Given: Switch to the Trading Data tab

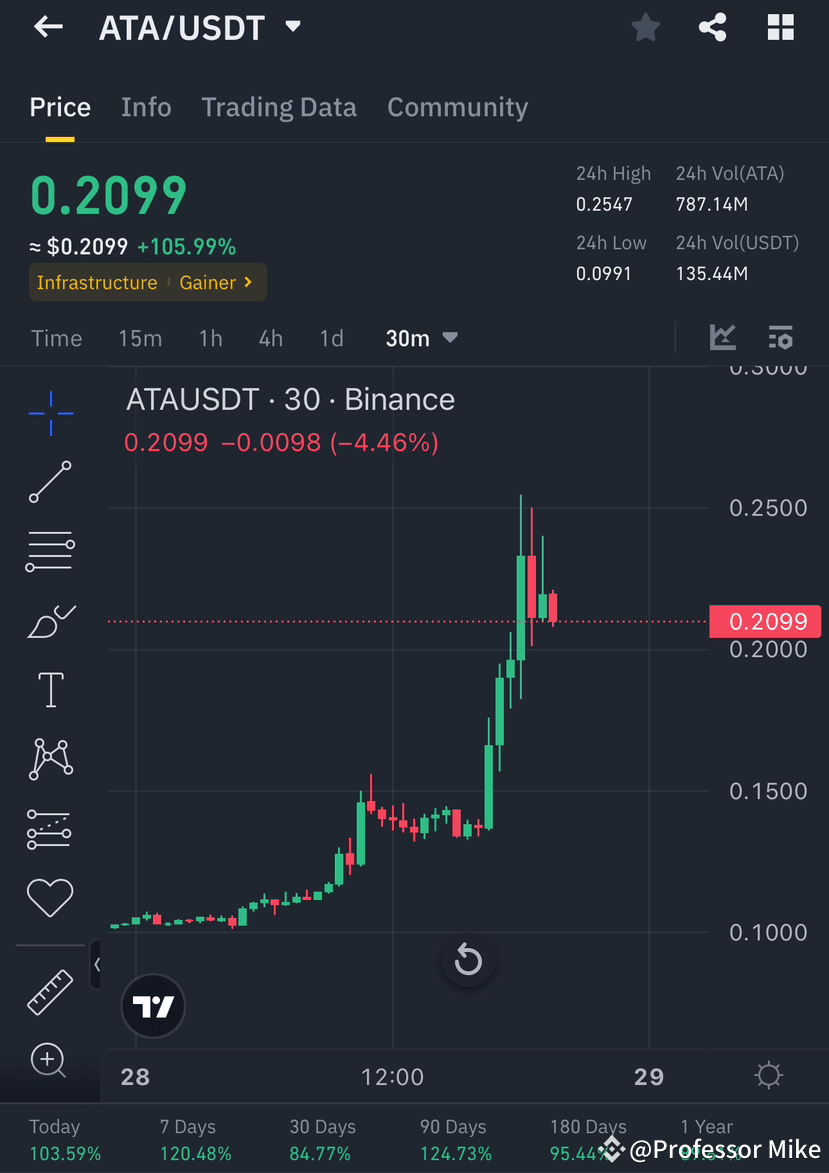Looking at the screenshot, I should click(x=279, y=107).
